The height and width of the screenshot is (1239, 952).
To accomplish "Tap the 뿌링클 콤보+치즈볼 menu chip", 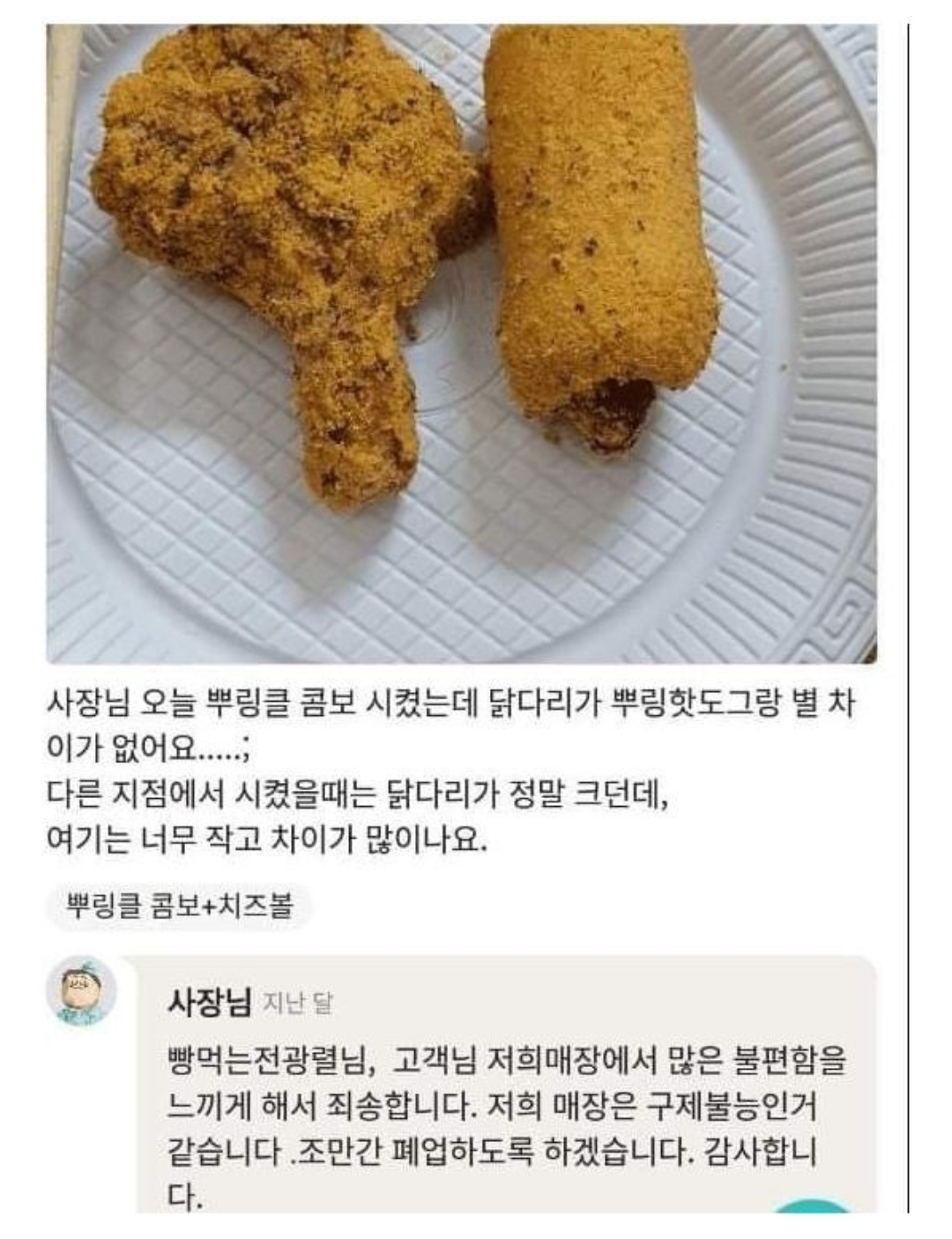I will click(180, 906).
